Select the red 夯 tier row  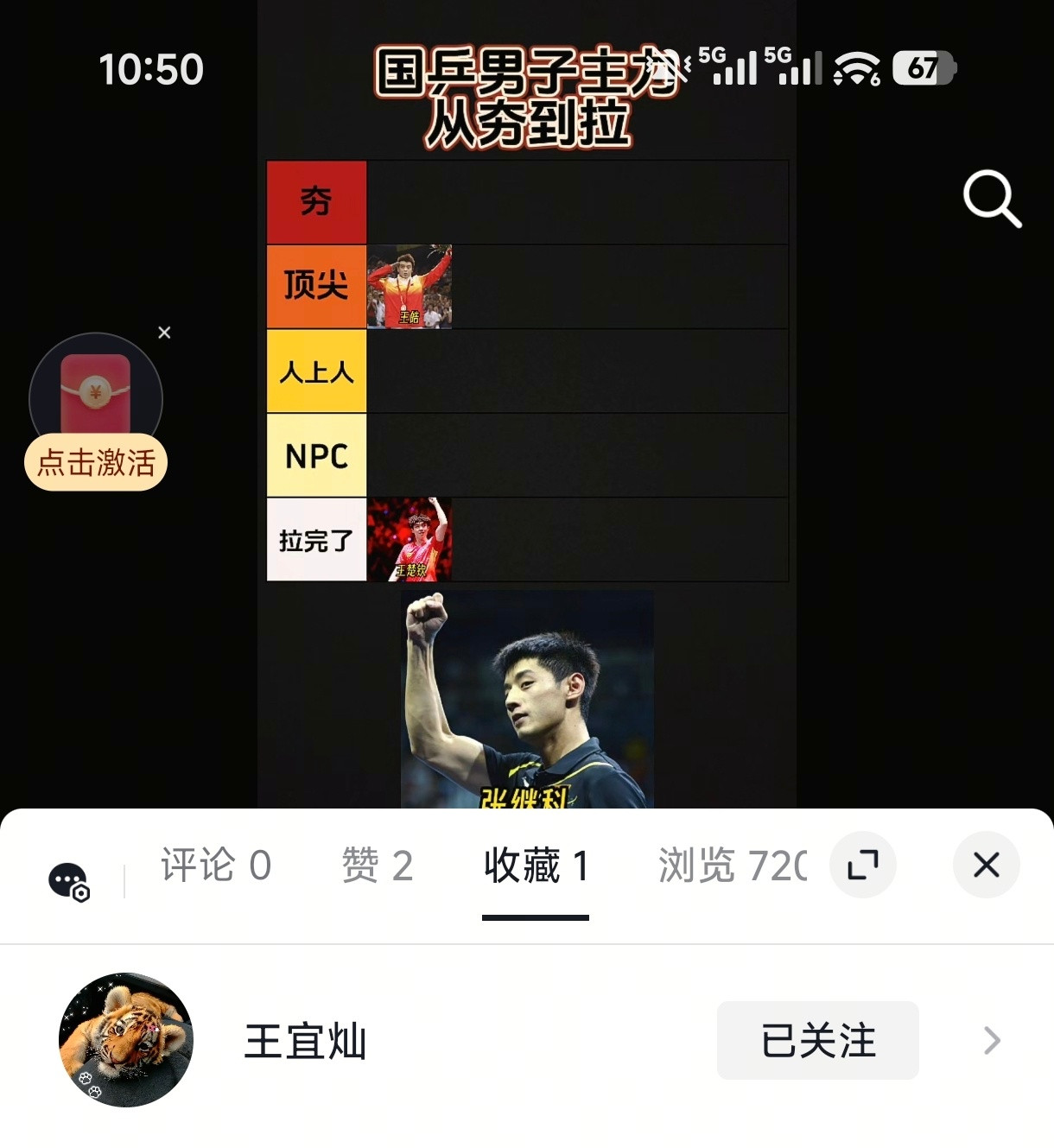316,200
